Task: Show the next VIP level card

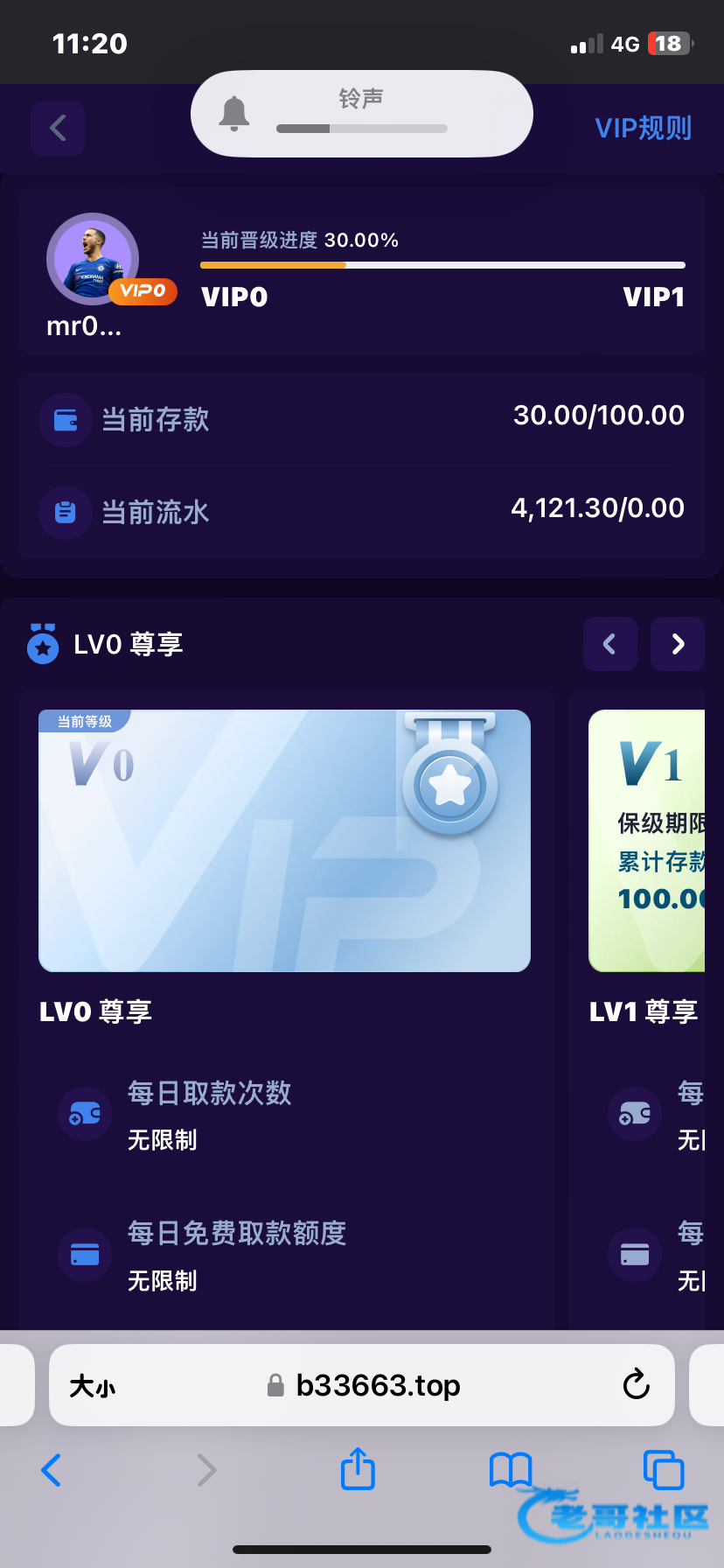Action: pyautogui.click(x=677, y=644)
